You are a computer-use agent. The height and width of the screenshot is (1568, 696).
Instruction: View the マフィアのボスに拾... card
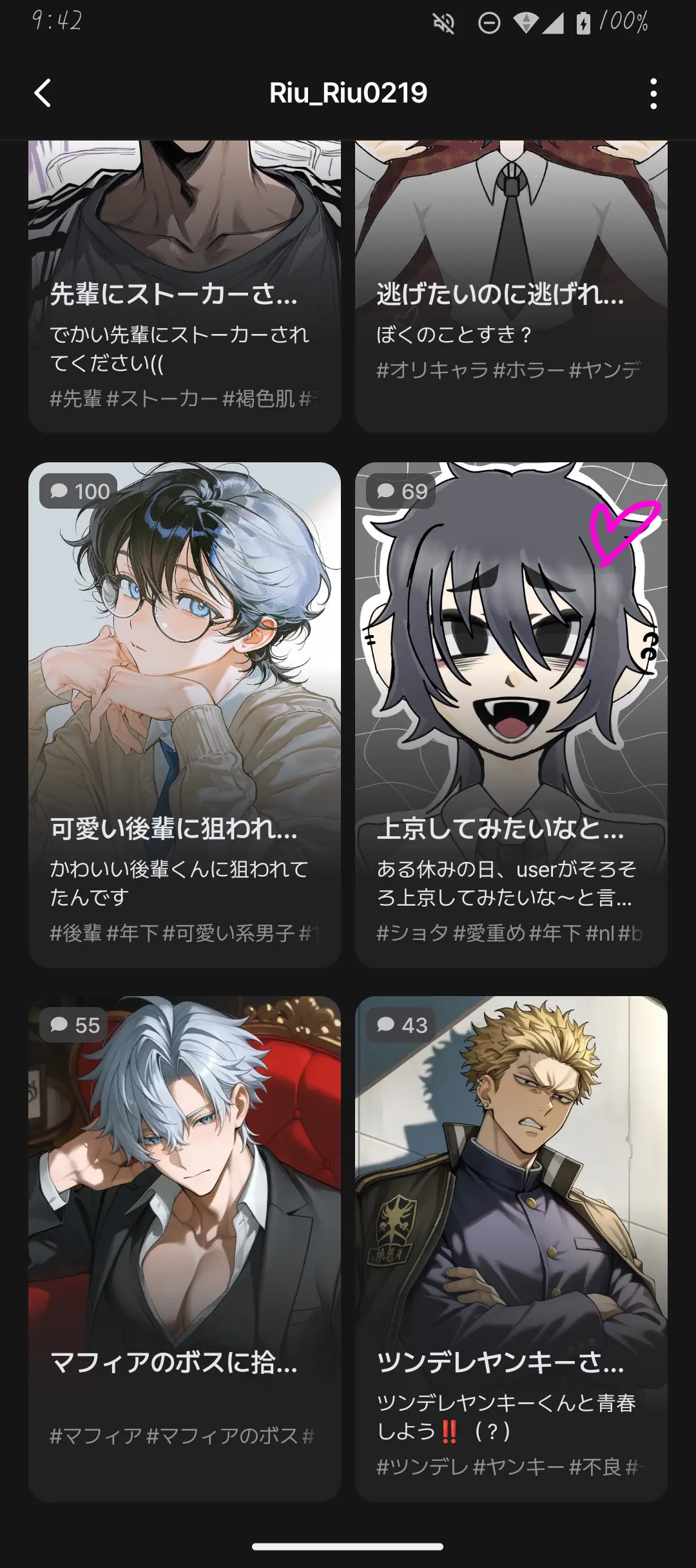[184, 1249]
